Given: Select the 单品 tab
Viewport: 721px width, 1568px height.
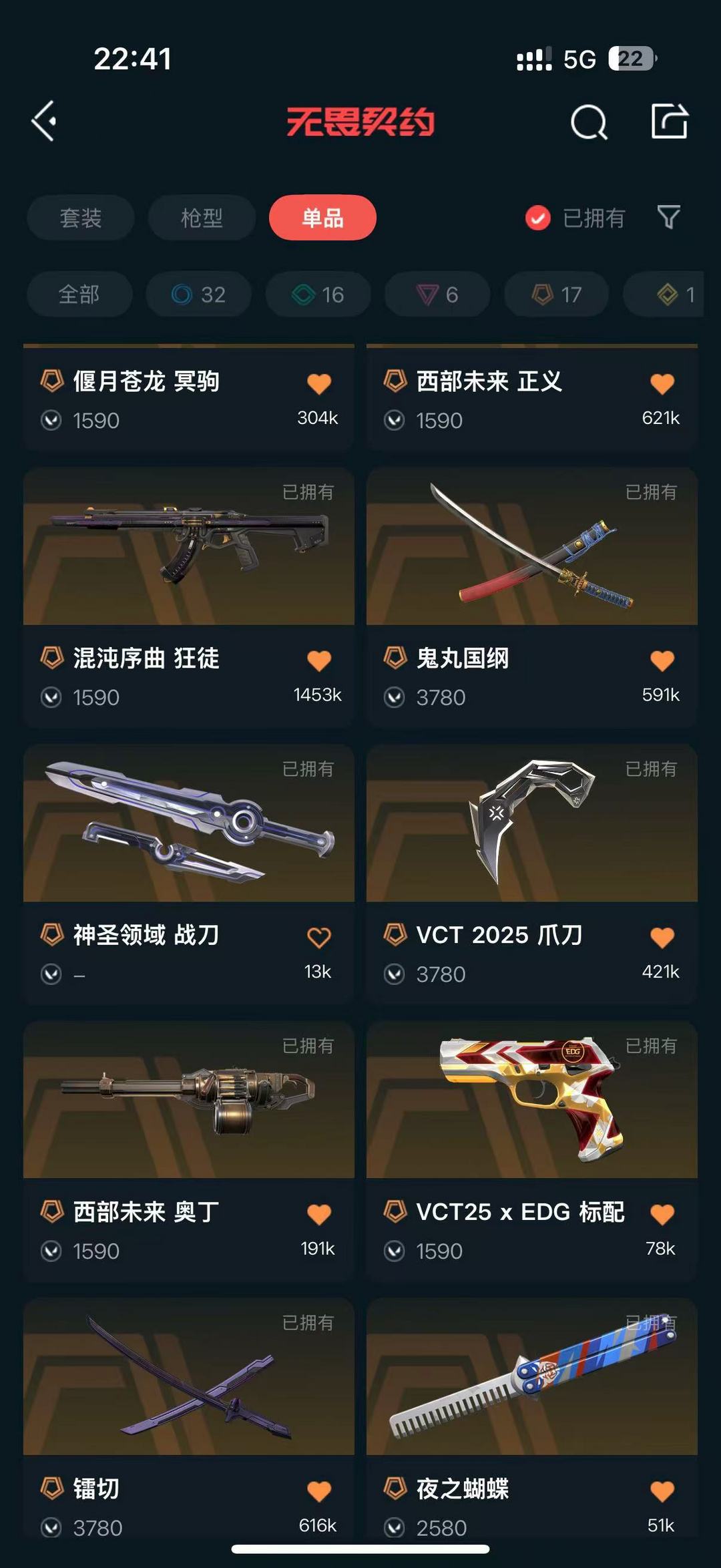Looking at the screenshot, I should 322,218.
